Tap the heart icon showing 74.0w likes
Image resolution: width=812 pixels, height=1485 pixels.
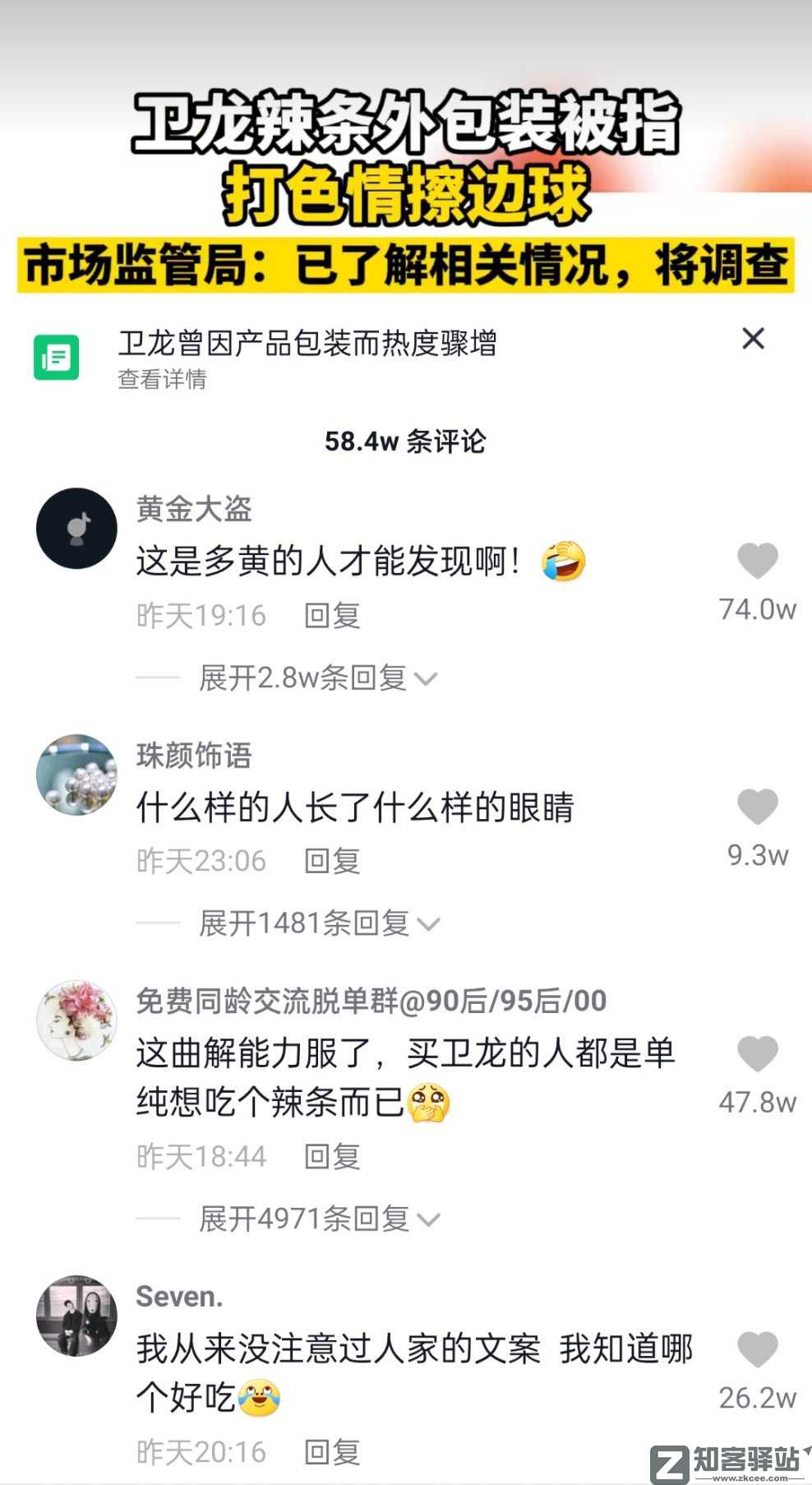(x=755, y=561)
